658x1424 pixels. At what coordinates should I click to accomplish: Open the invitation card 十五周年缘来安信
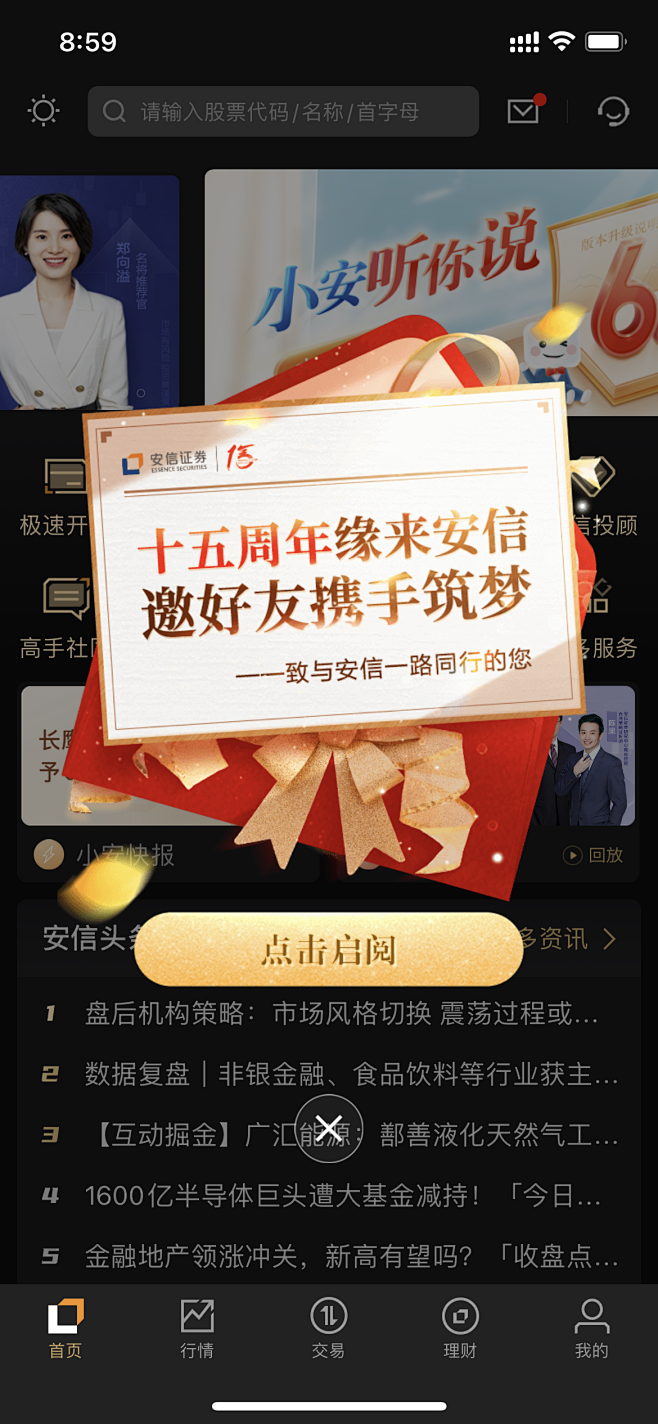335,567
